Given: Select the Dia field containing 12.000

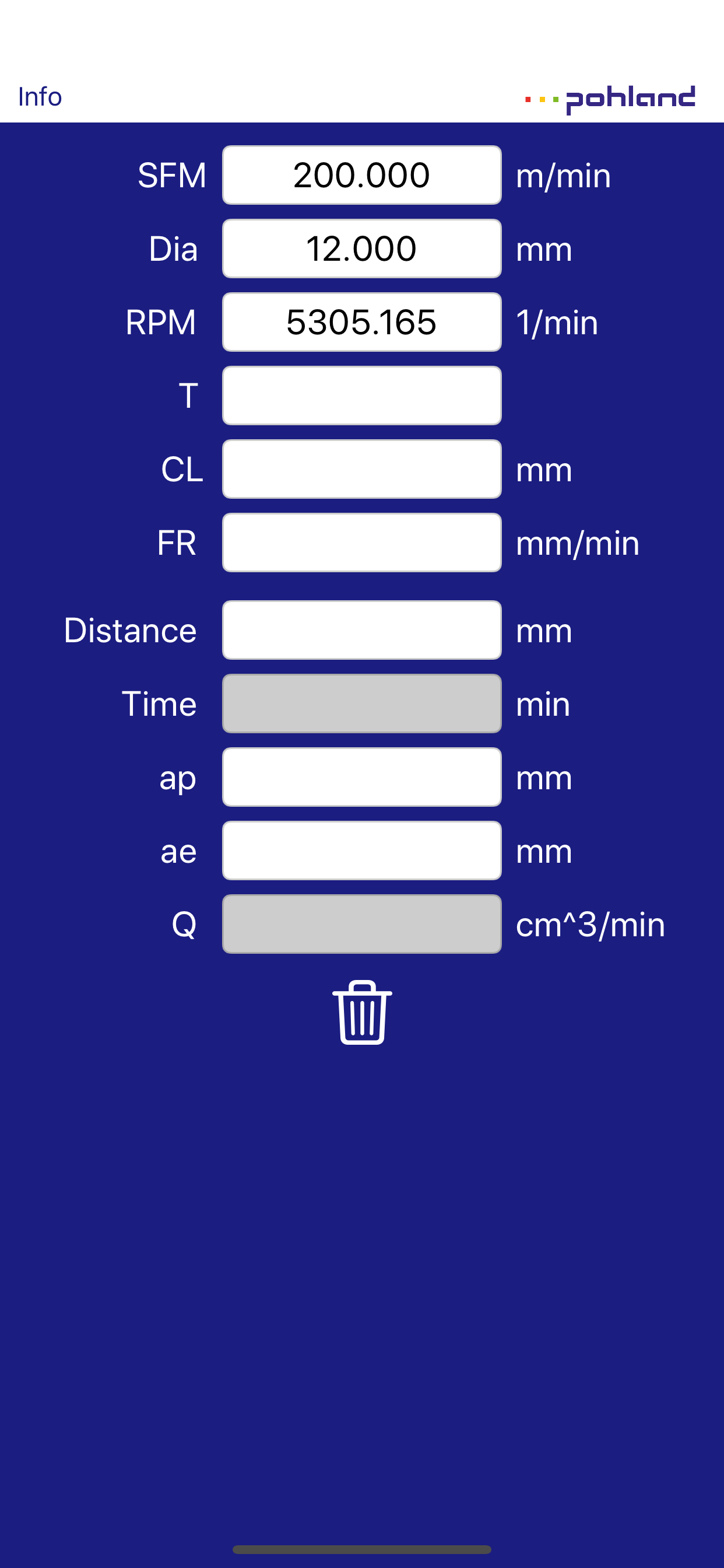Looking at the screenshot, I should [x=361, y=249].
